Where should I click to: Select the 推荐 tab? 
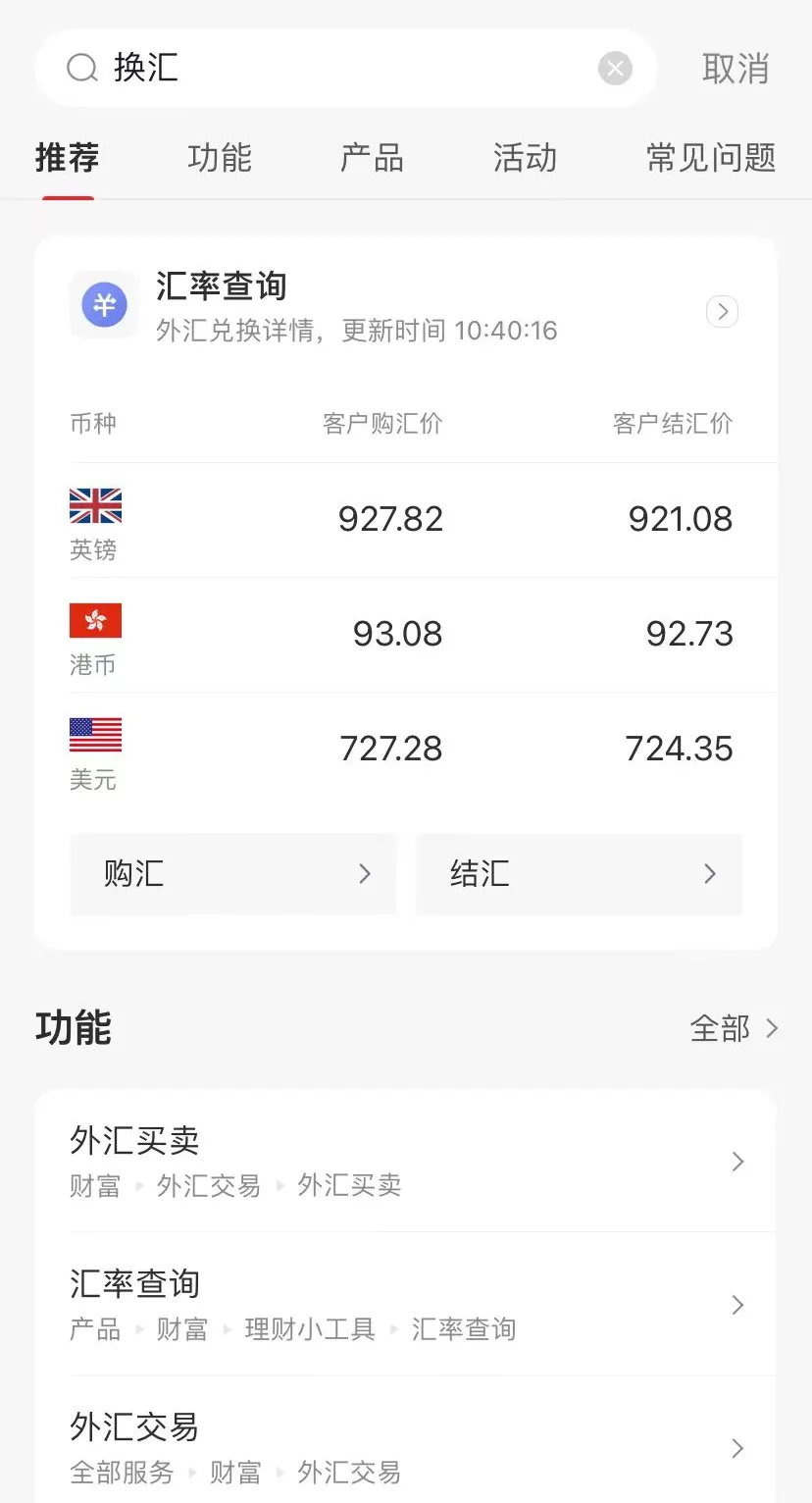pyautogui.click(x=68, y=158)
